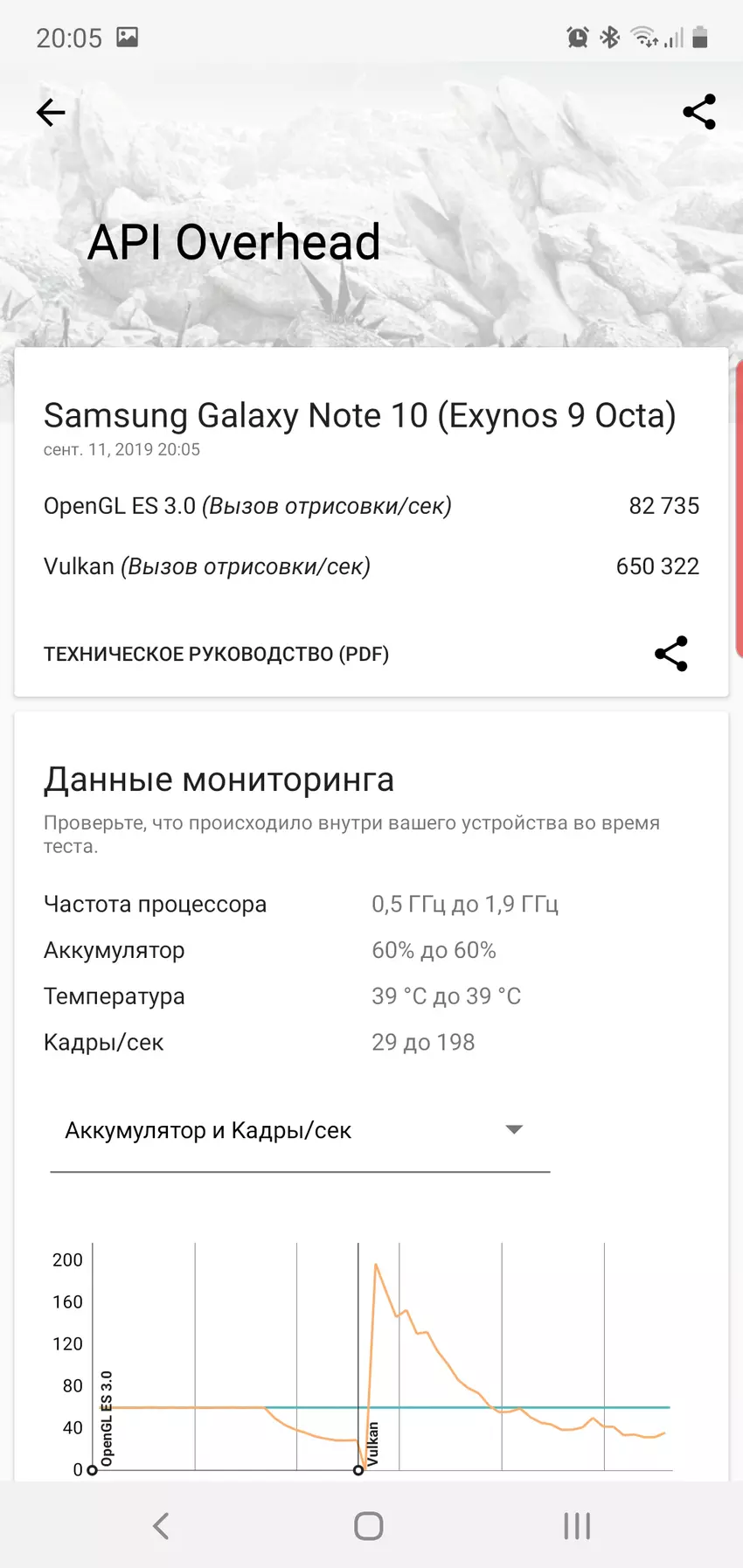This screenshot has height=1568, width=743.
Task: Share the result from the top bar
Action: pyautogui.click(x=698, y=112)
